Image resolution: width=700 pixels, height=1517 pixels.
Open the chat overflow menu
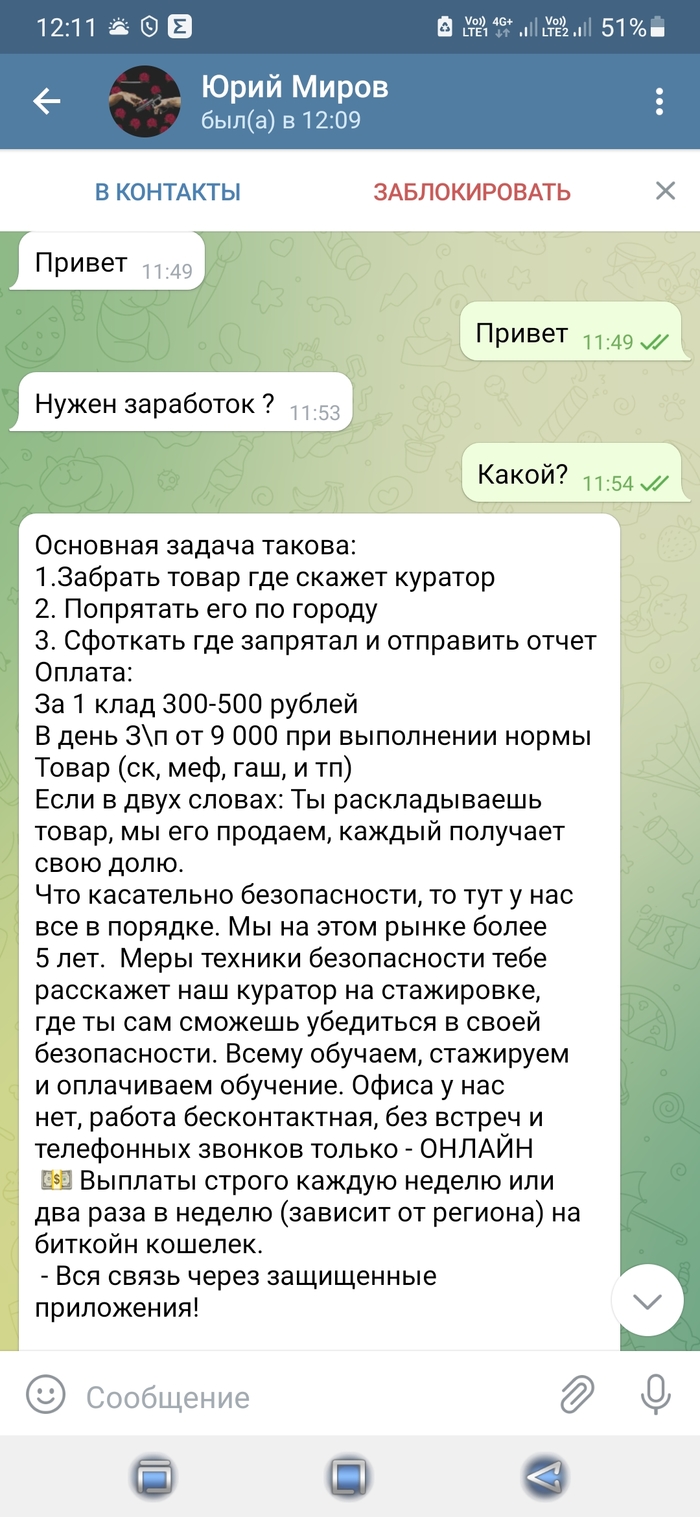coord(658,101)
